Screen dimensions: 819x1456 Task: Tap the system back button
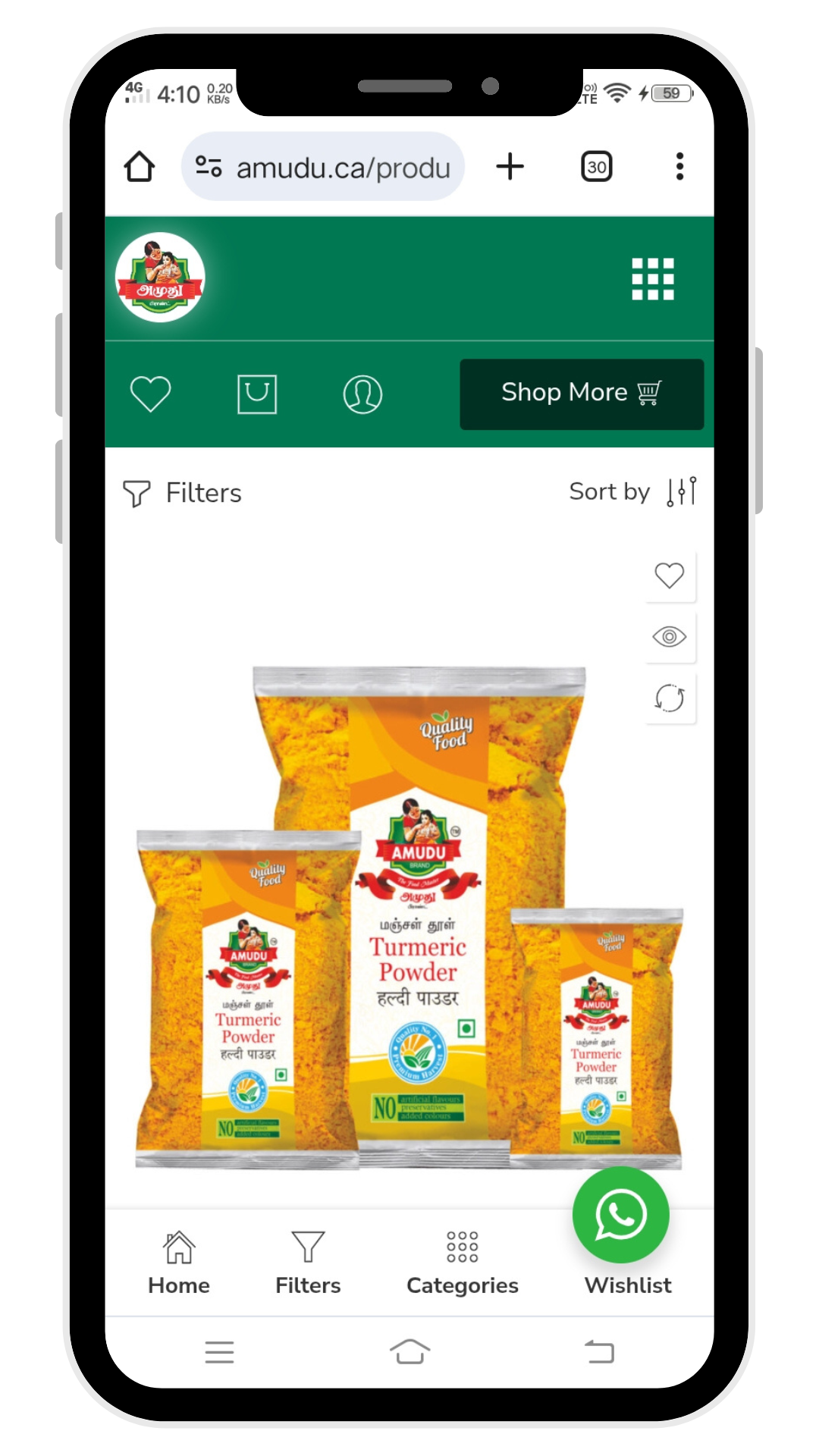(599, 1351)
